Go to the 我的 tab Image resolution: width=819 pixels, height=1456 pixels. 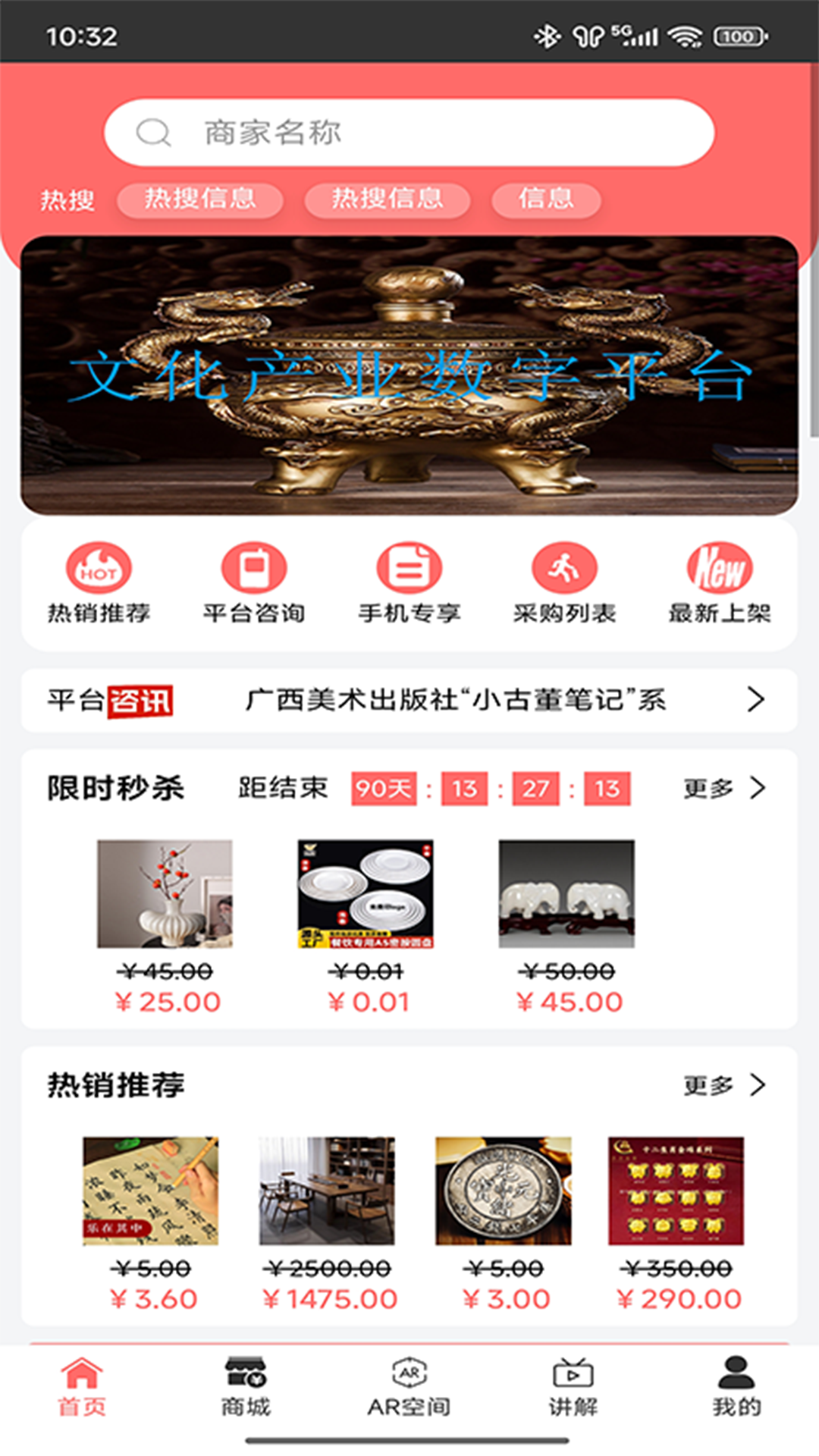point(736,1386)
